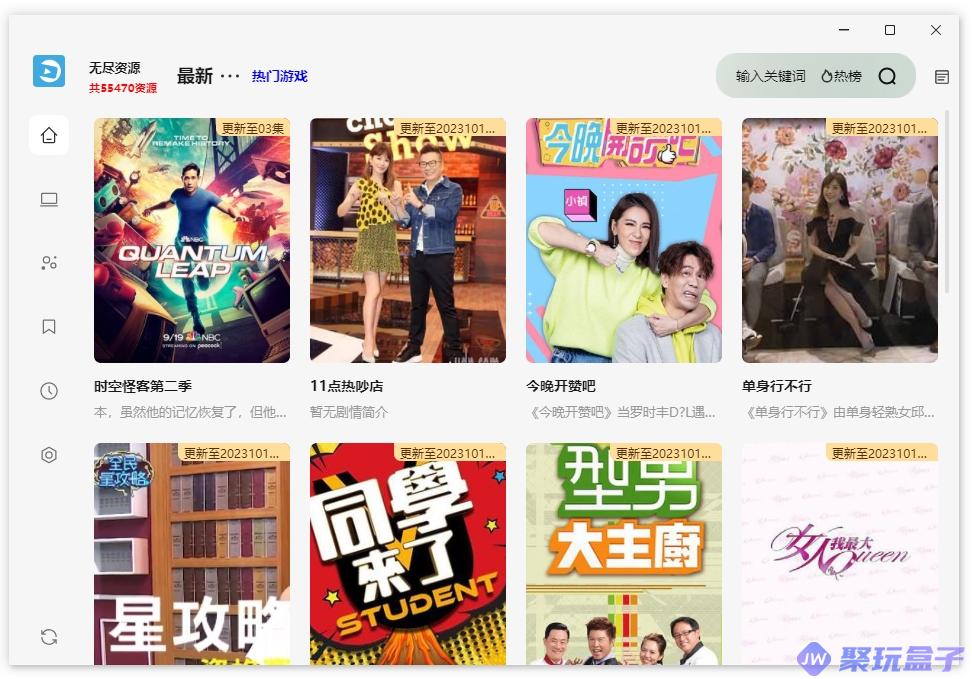Image resolution: width=972 pixels, height=679 pixels.
Task: Open the 型男大主廚 poster card
Action: (x=624, y=555)
